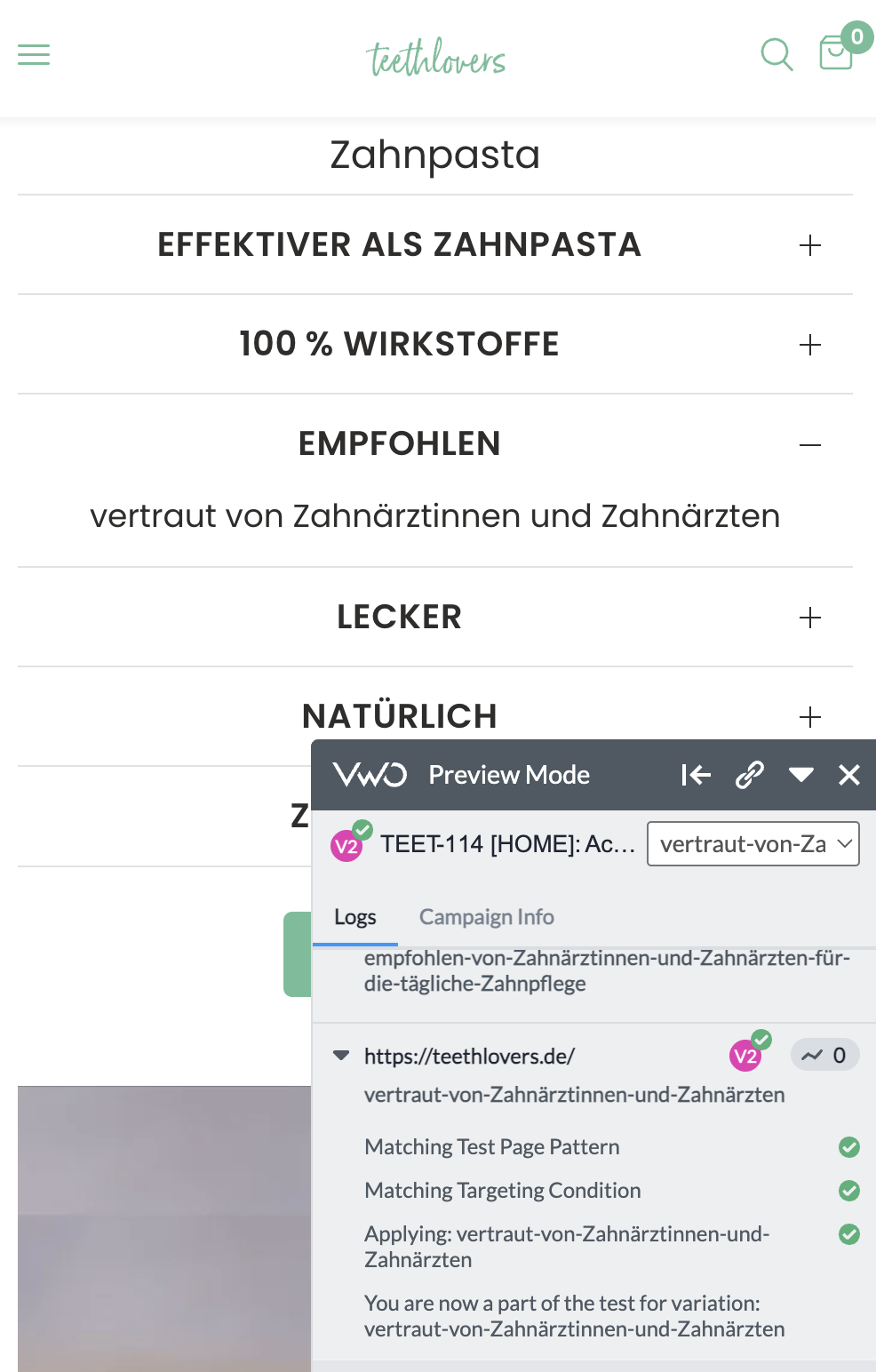Collapse the Empfohlen section
This screenshot has height=1372, width=876.
[x=435, y=443]
